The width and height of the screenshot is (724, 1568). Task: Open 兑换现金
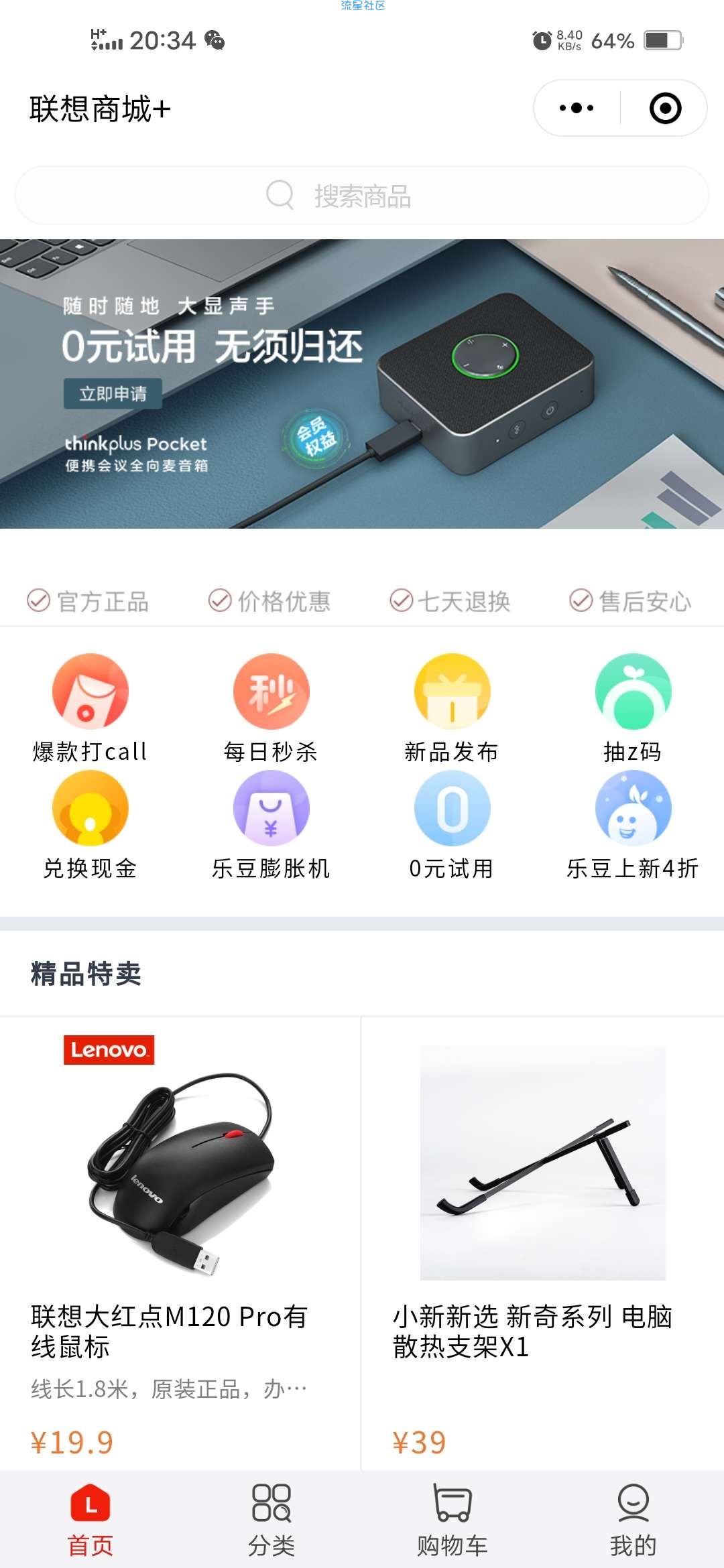point(90,824)
